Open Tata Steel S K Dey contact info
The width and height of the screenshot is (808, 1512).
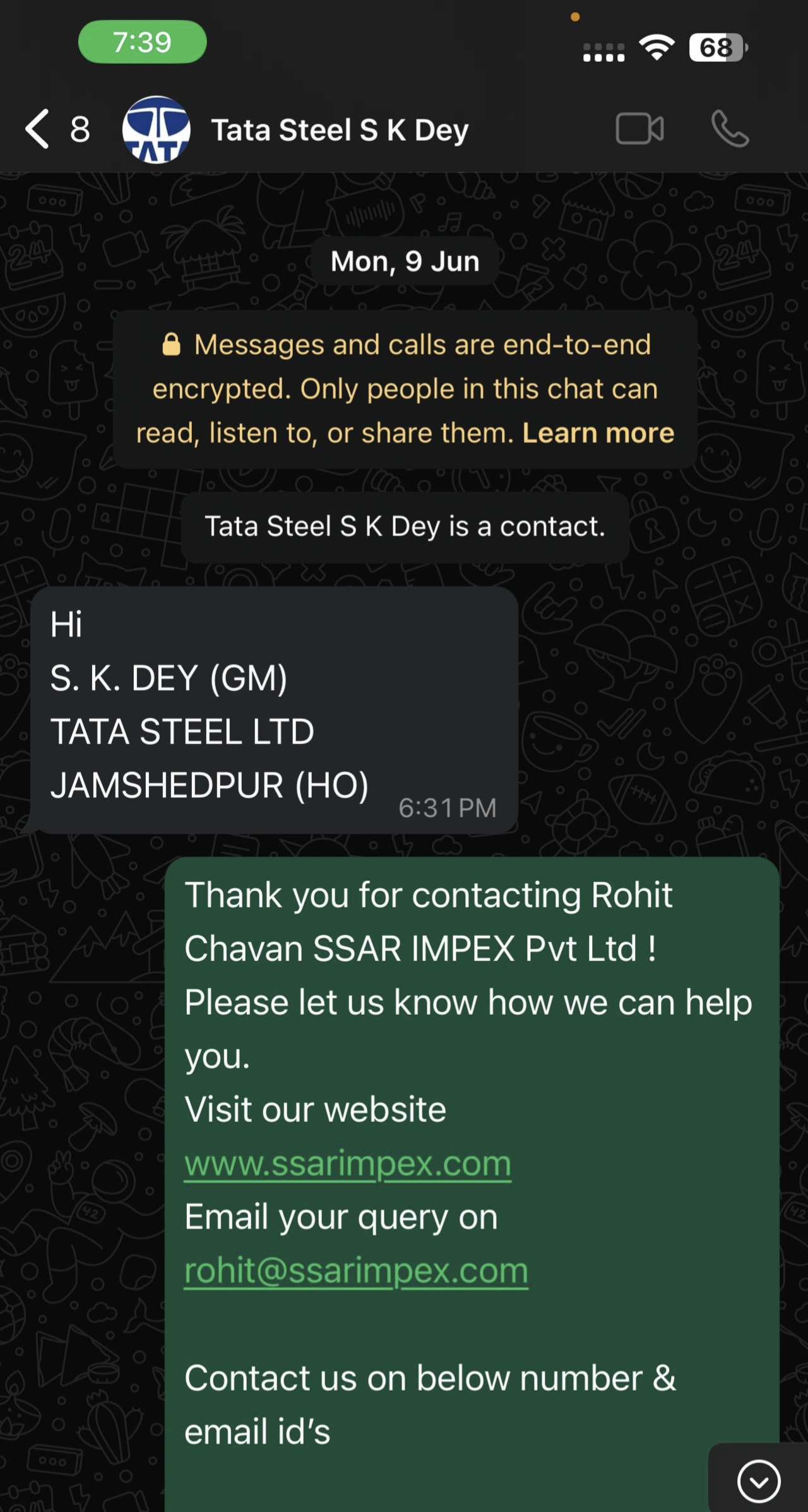point(339,130)
